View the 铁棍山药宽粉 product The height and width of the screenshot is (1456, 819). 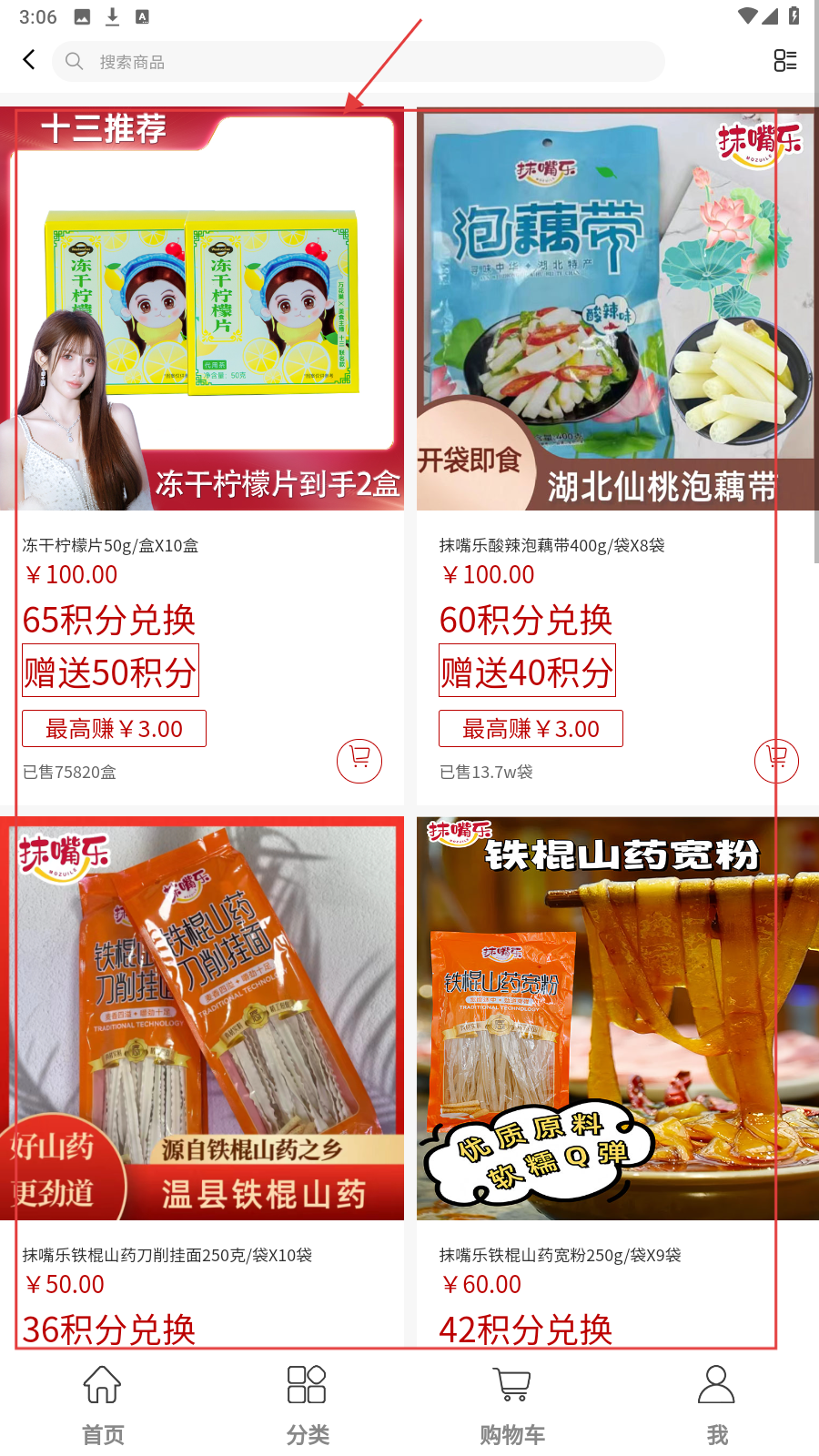pyautogui.click(x=617, y=1019)
